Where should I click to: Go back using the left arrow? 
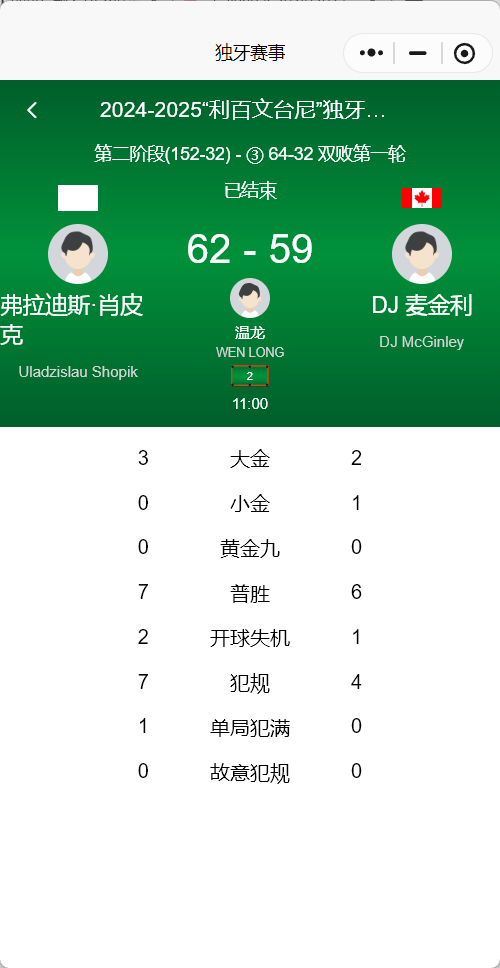click(32, 111)
